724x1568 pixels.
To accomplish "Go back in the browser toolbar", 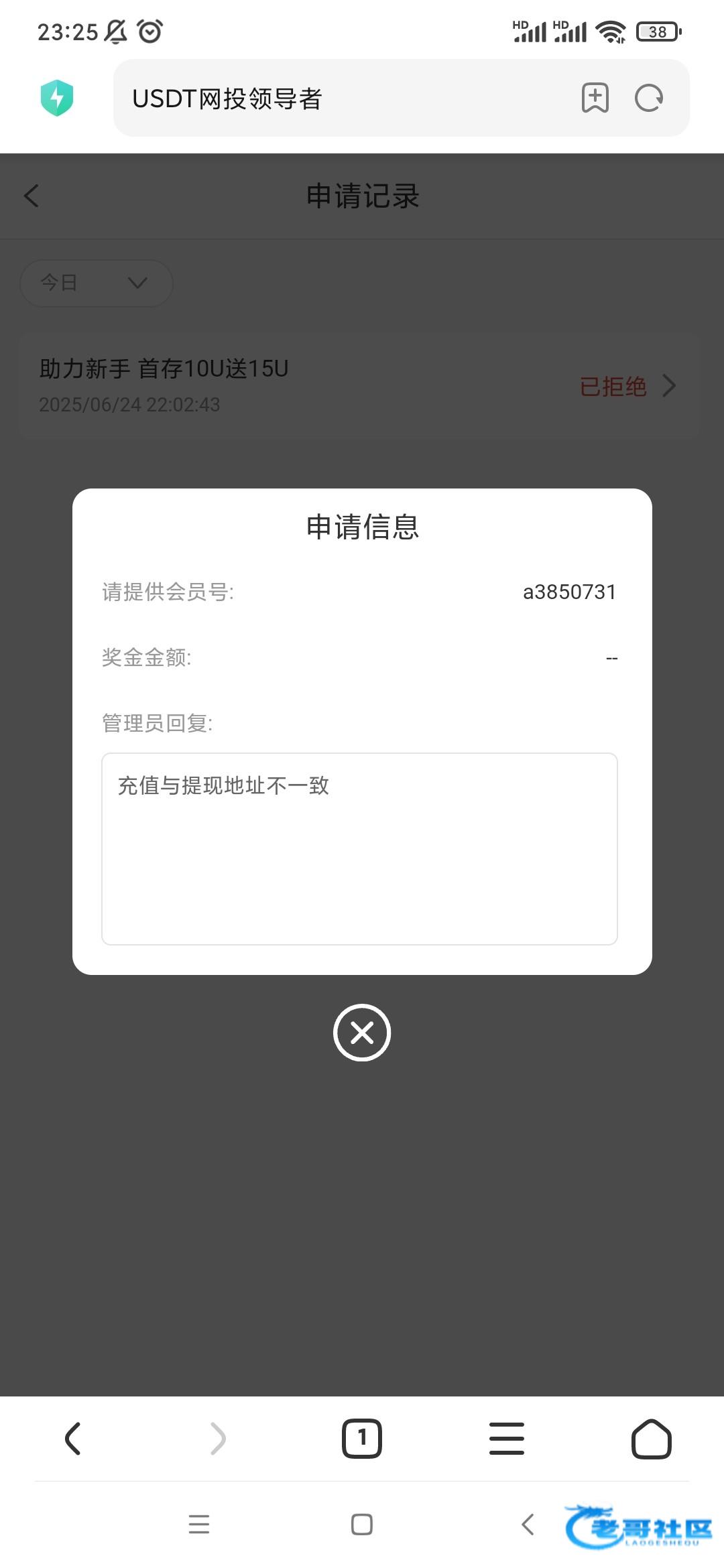I will pyautogui.click(x=72, y=1439).
